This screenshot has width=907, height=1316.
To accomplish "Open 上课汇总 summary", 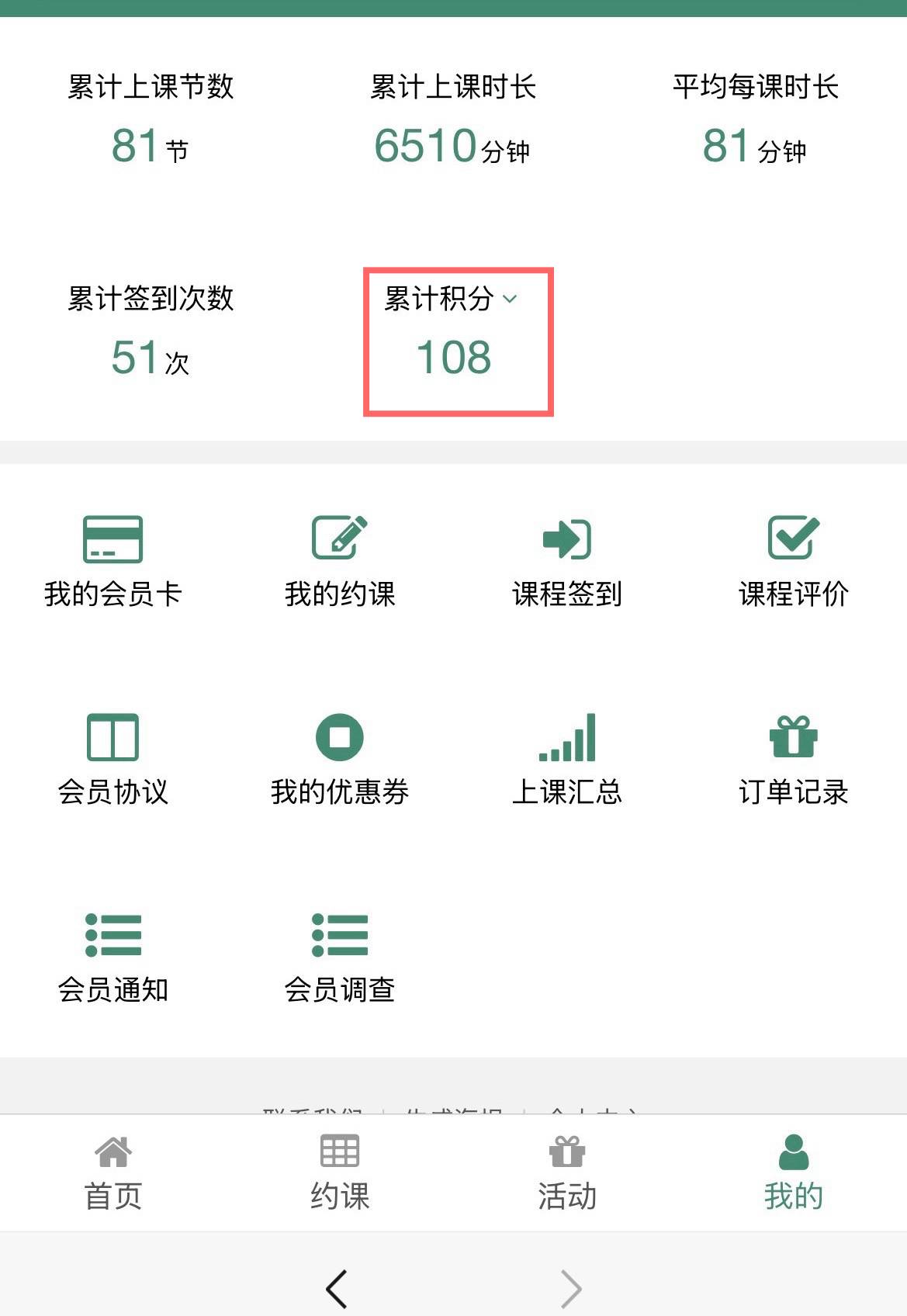I will point(567,758).
